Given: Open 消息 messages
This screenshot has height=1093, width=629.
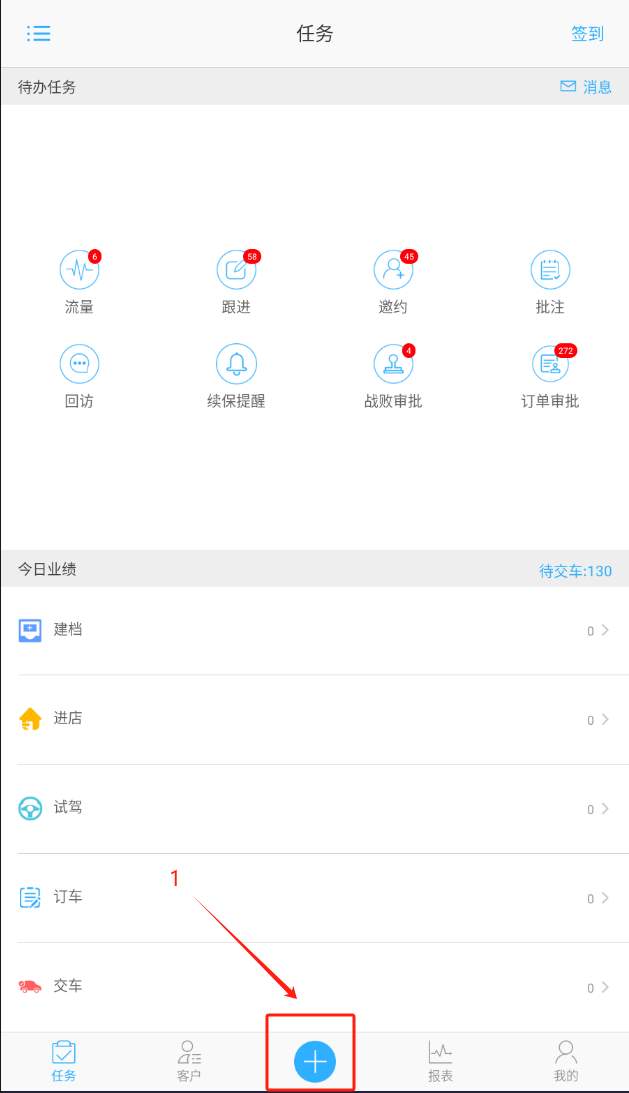Looking at the screenshot, I should (586, 87).
